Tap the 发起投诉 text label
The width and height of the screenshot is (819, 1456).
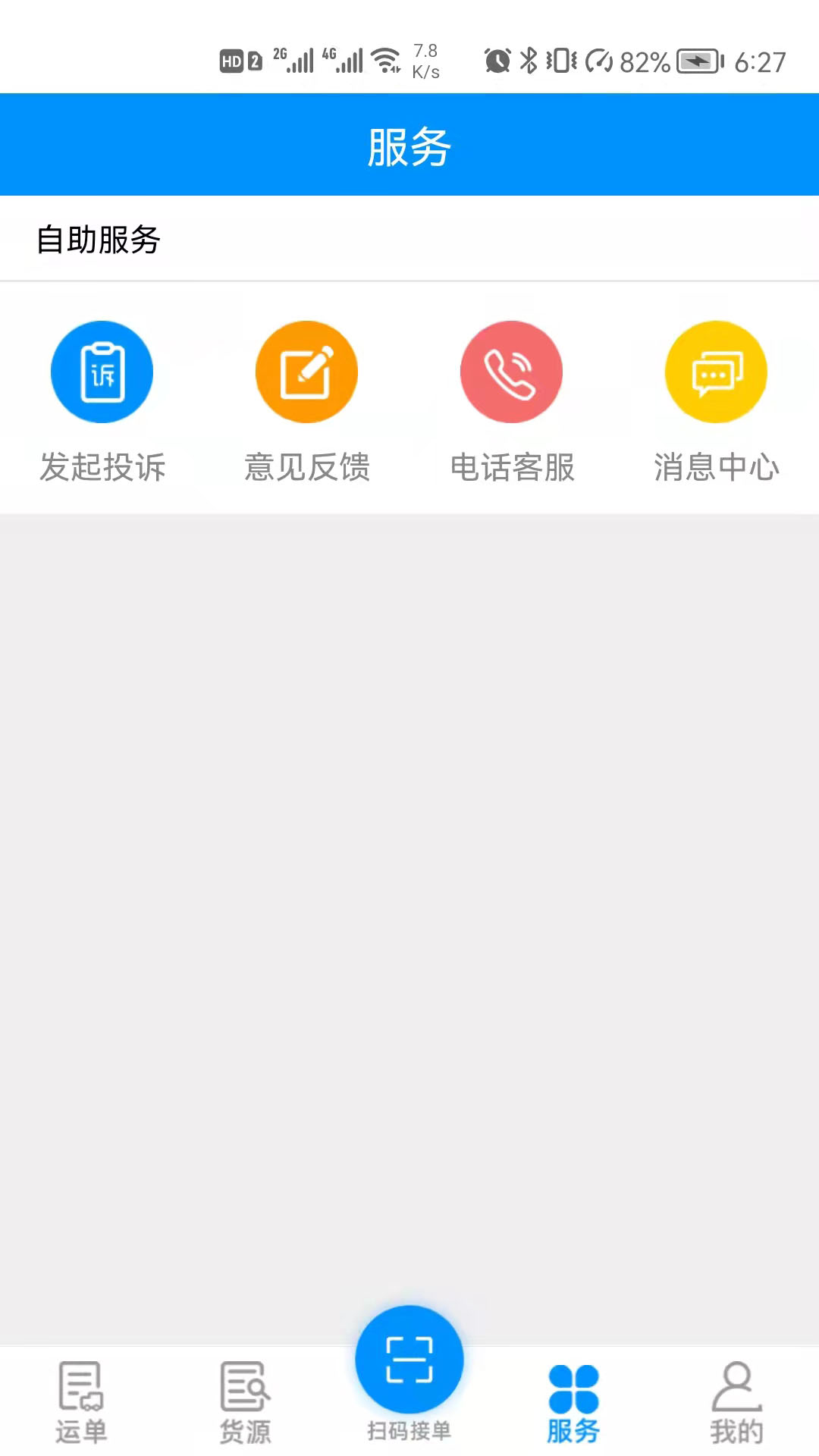point(102,468)
